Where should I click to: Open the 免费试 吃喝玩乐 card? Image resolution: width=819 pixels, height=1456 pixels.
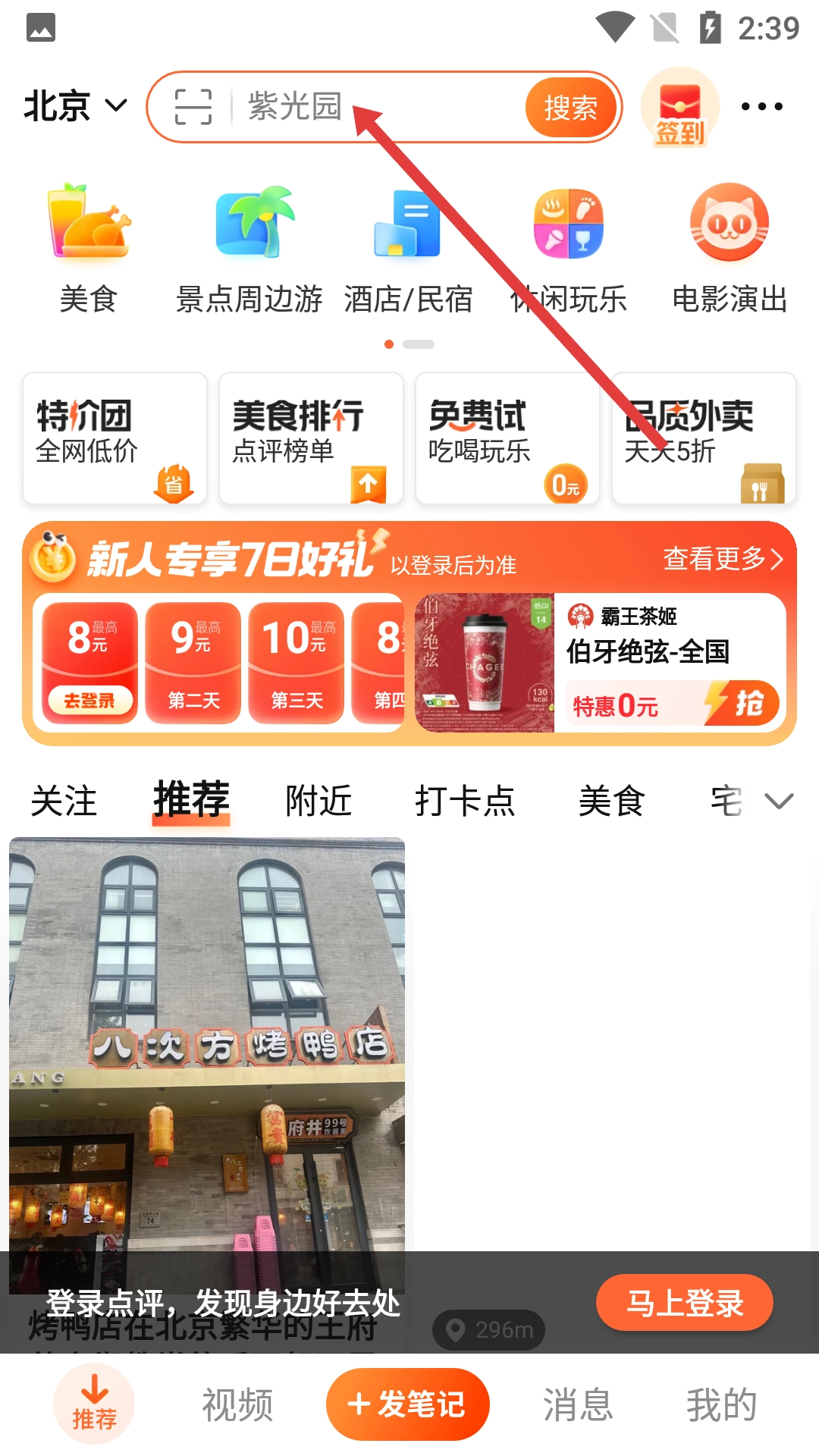tap(507, 438)
